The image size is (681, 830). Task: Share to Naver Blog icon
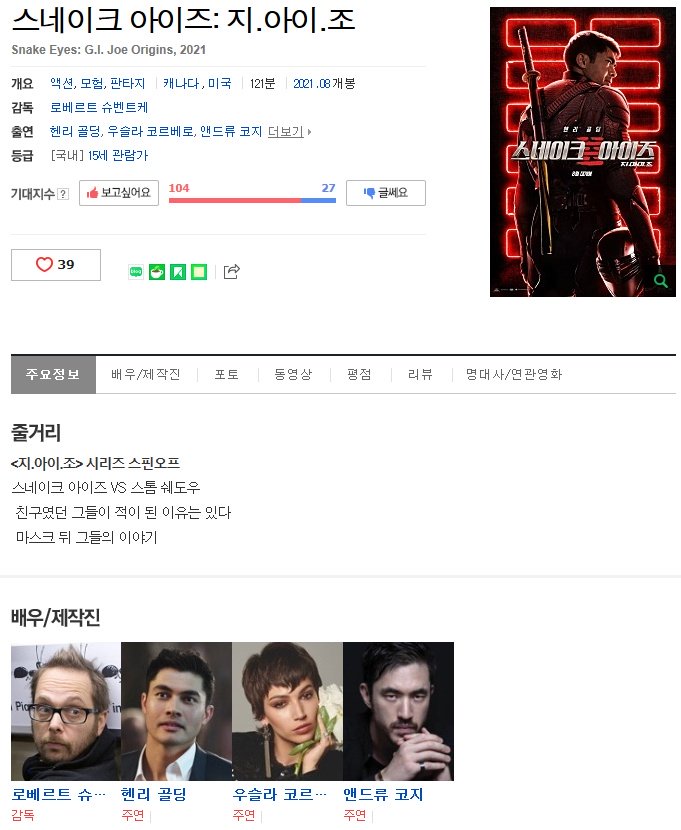[x=136, y=271]
